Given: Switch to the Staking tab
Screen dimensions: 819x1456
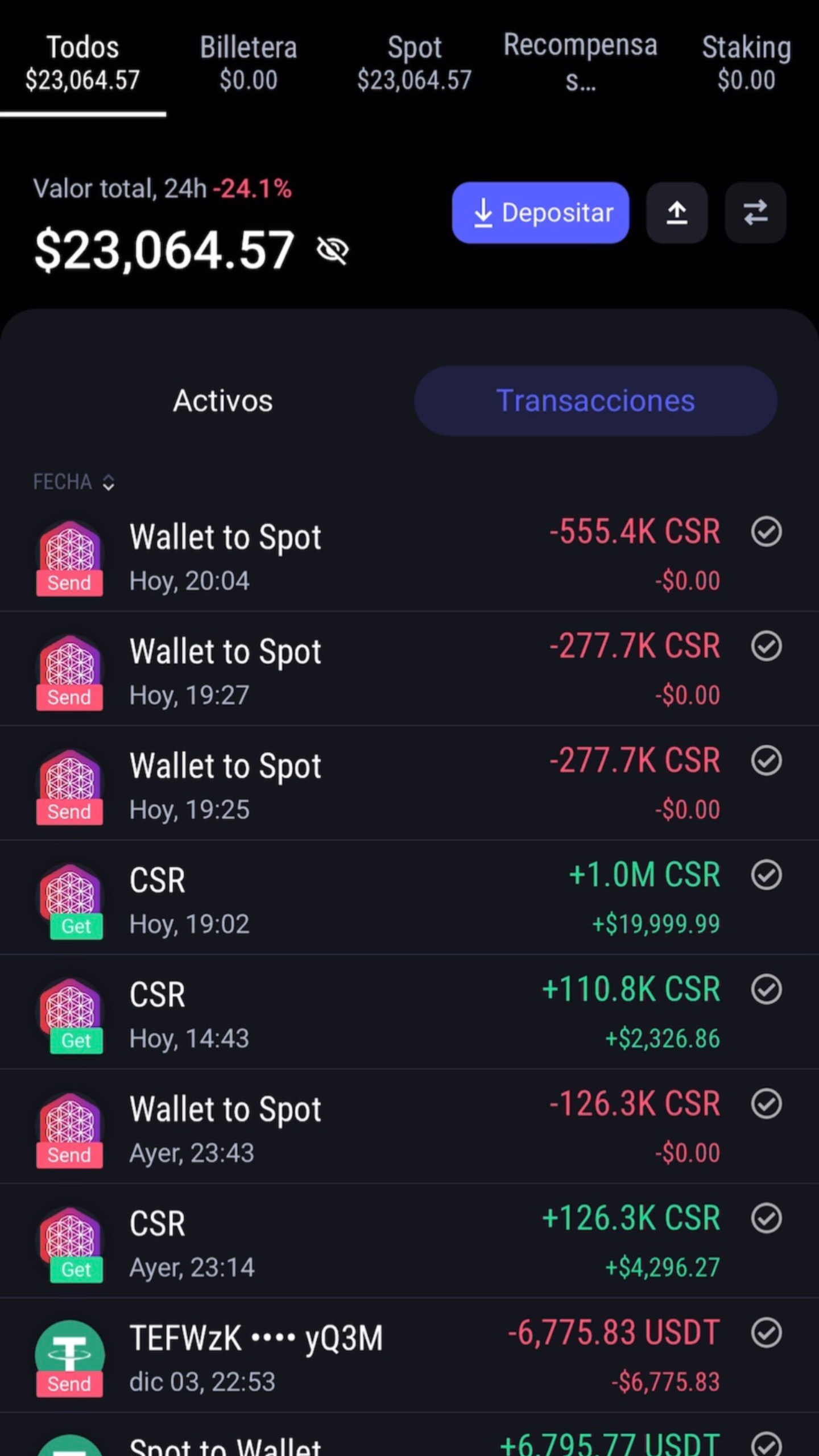Looking at the screenshot, I should point(746,63).
